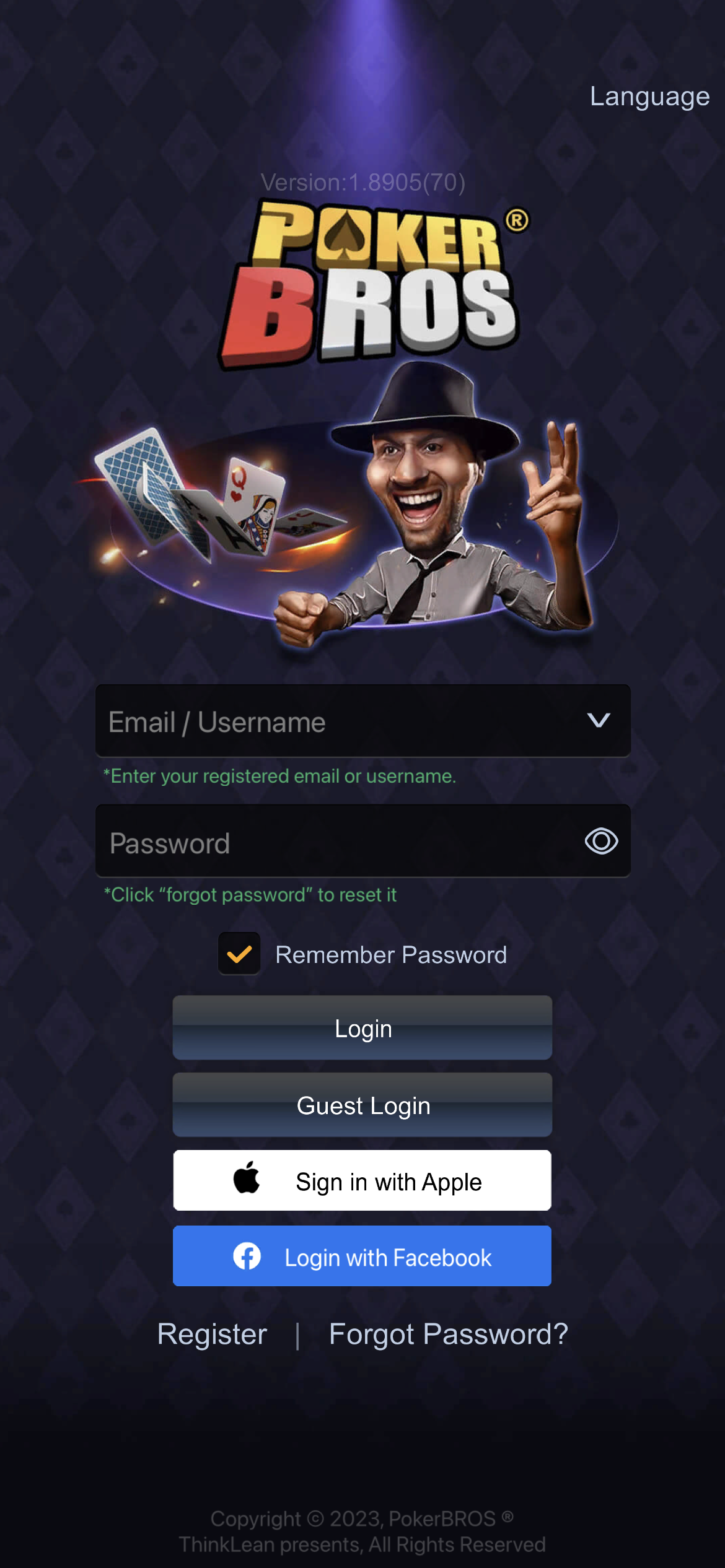Image resolution: width=725 pixels, height=1568 pixels.
Task: Select Login with Facebook
Action: point(362,1257)
